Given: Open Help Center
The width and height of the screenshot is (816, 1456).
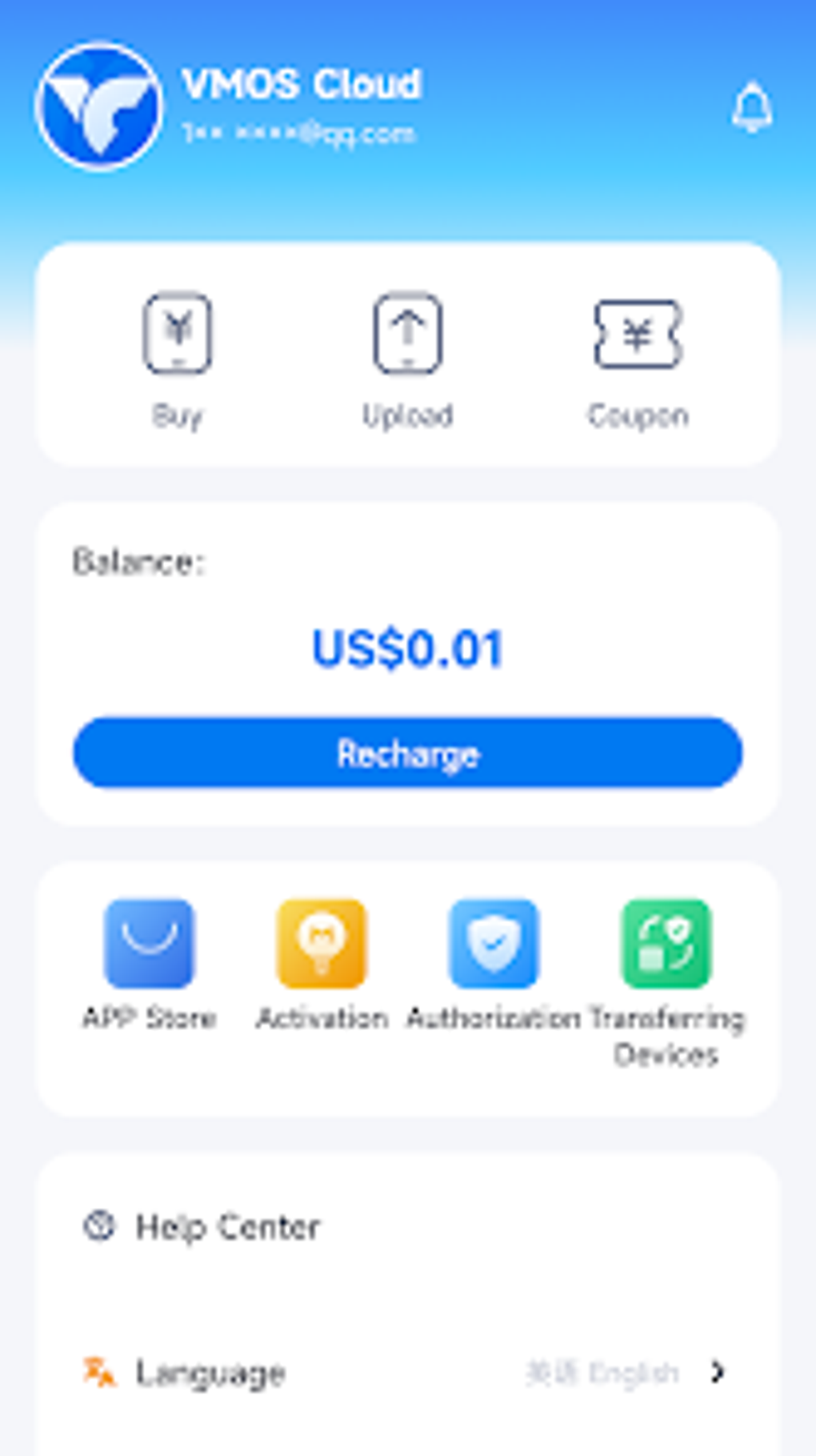Looking at the screenshot, I should point(228,1226).
